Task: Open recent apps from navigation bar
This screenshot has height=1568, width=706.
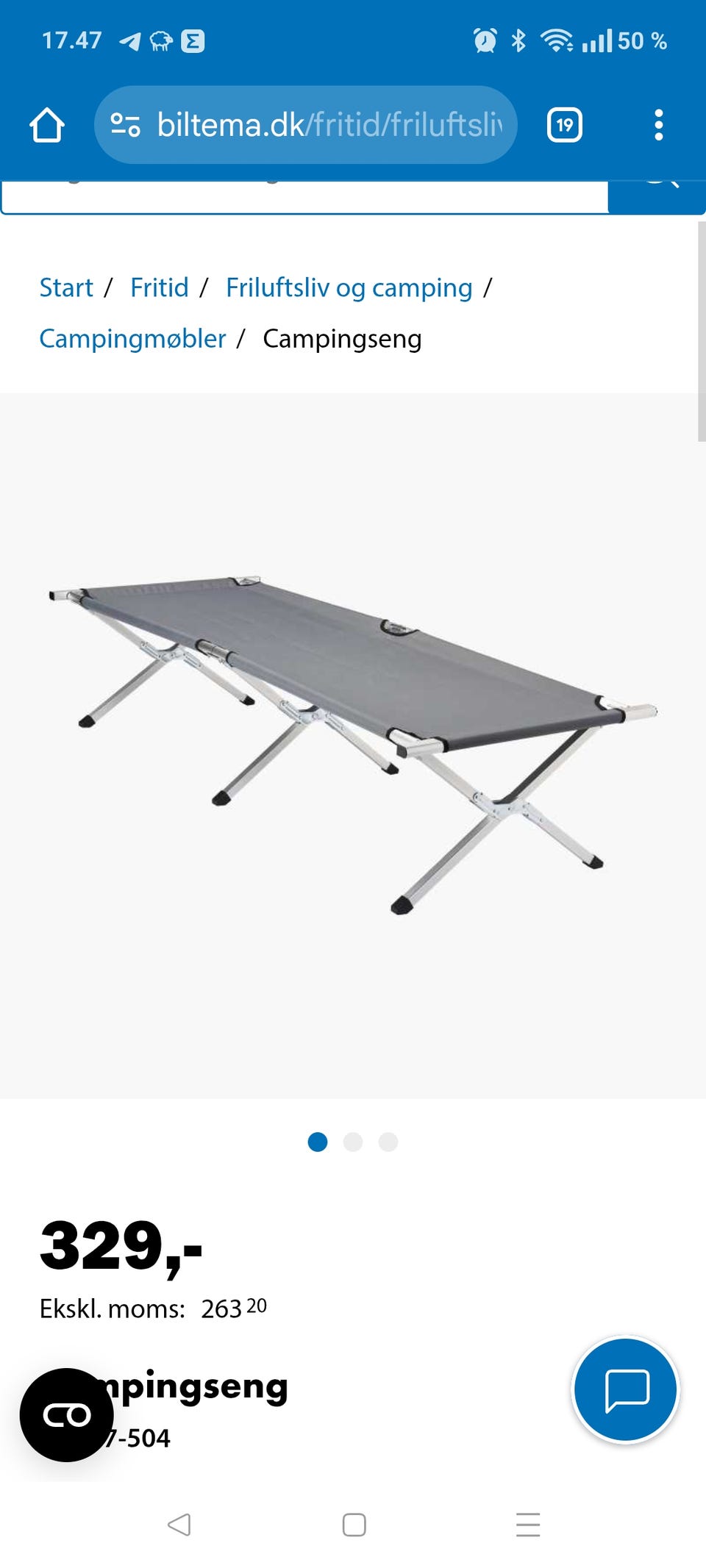Action: [x=528, y=1525]
